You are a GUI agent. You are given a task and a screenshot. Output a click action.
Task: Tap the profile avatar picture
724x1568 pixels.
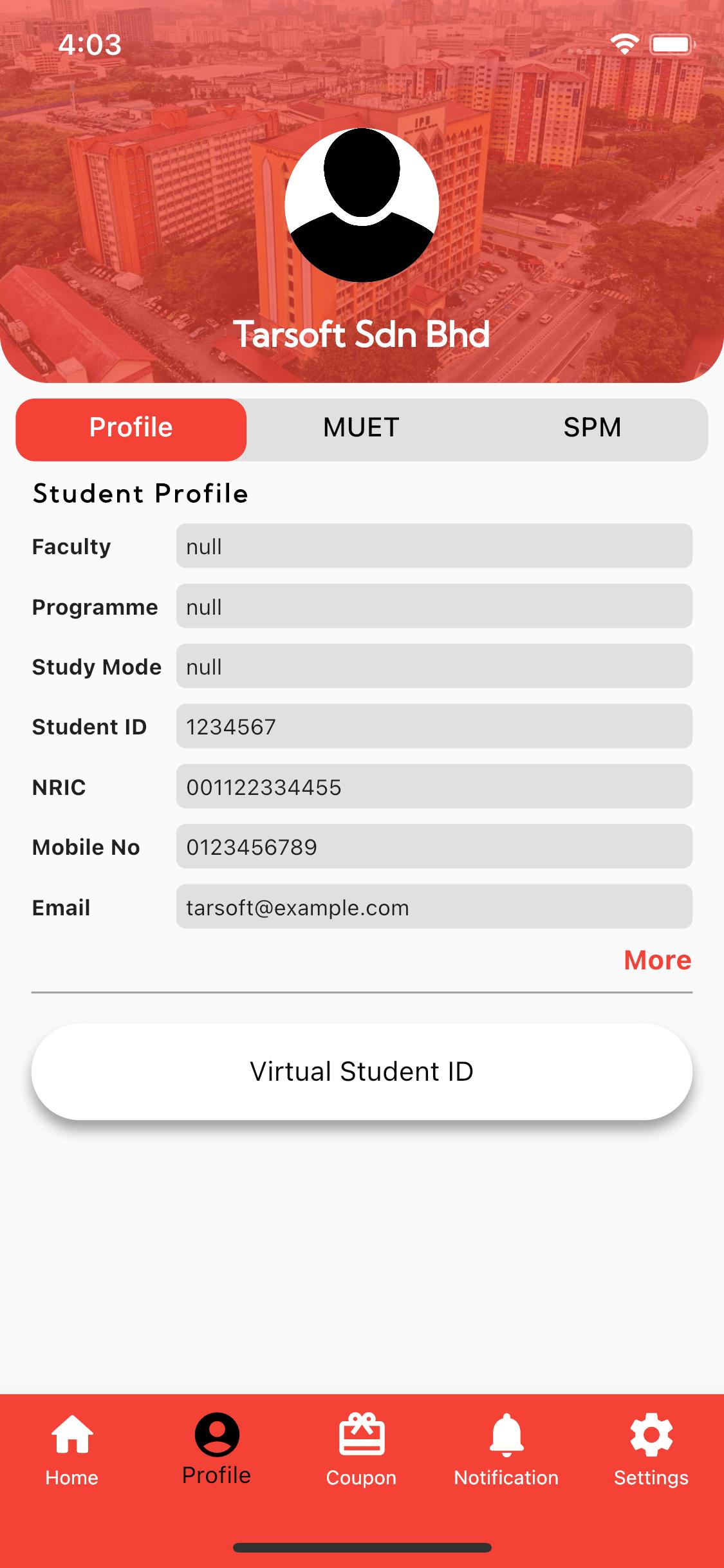pyautogui.click(x=362, y=205)
